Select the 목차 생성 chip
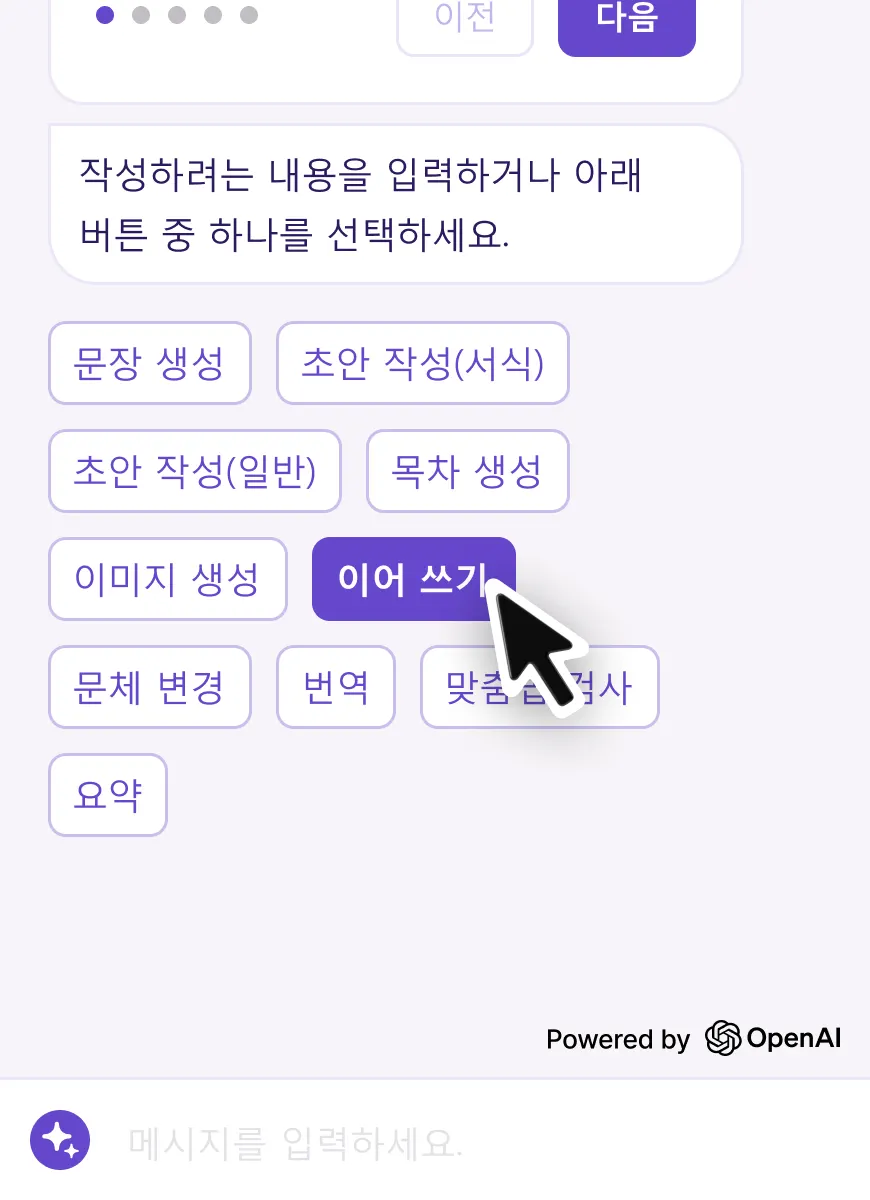Screen dimensions: 870x1200 (x=467, y=471)
